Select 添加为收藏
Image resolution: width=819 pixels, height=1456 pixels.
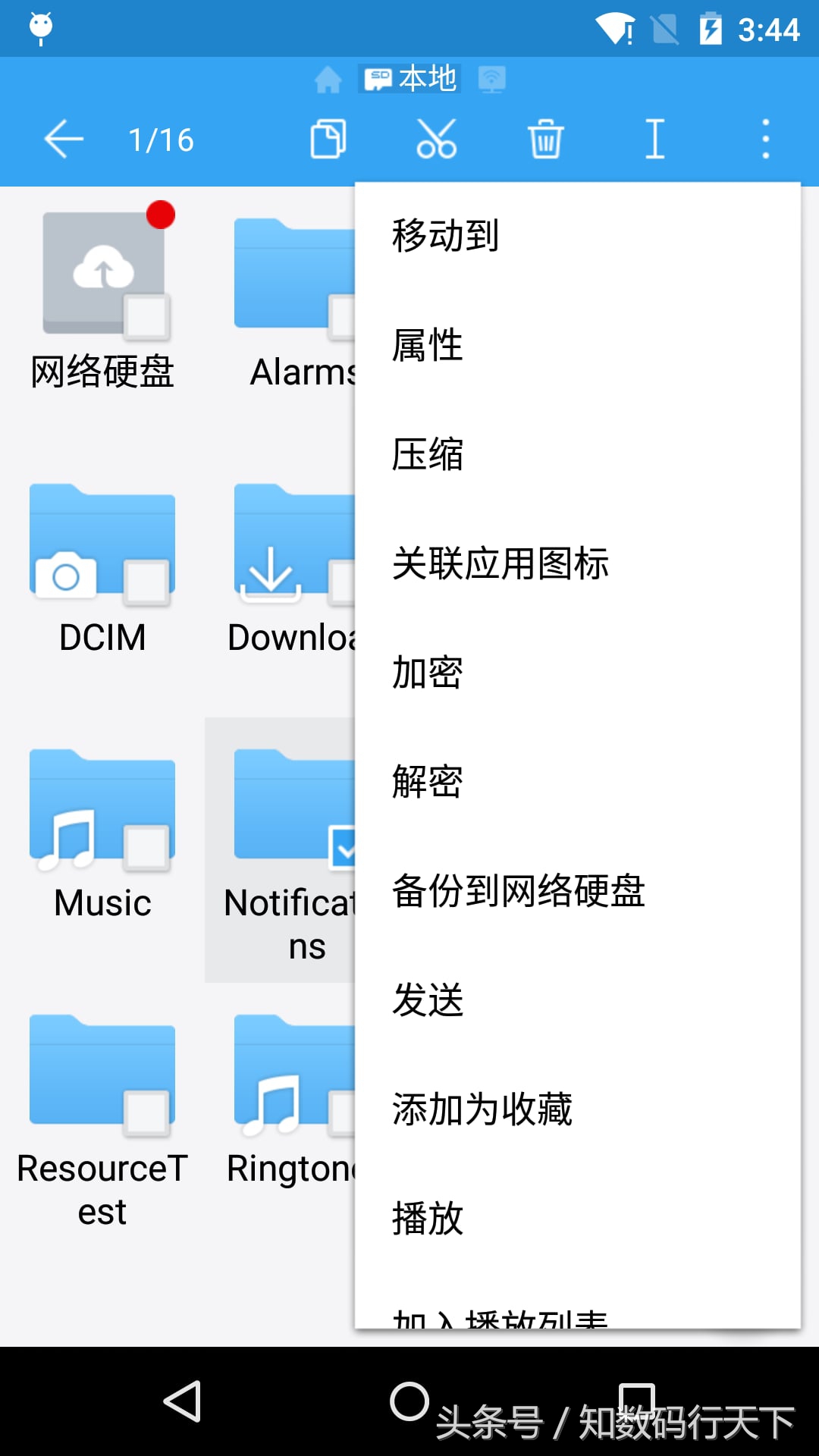(482, 1109)
